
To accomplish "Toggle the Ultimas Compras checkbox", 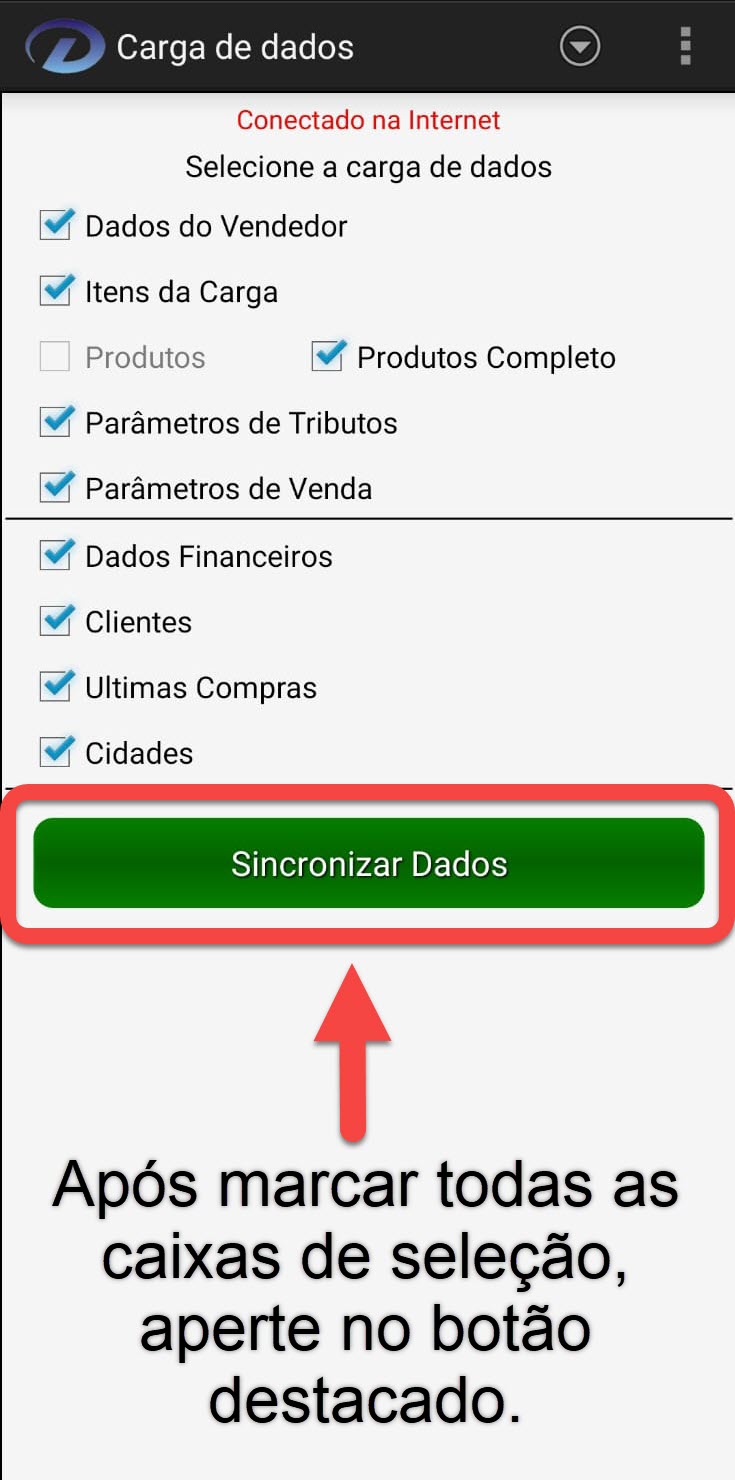I will tap(56, 687).
